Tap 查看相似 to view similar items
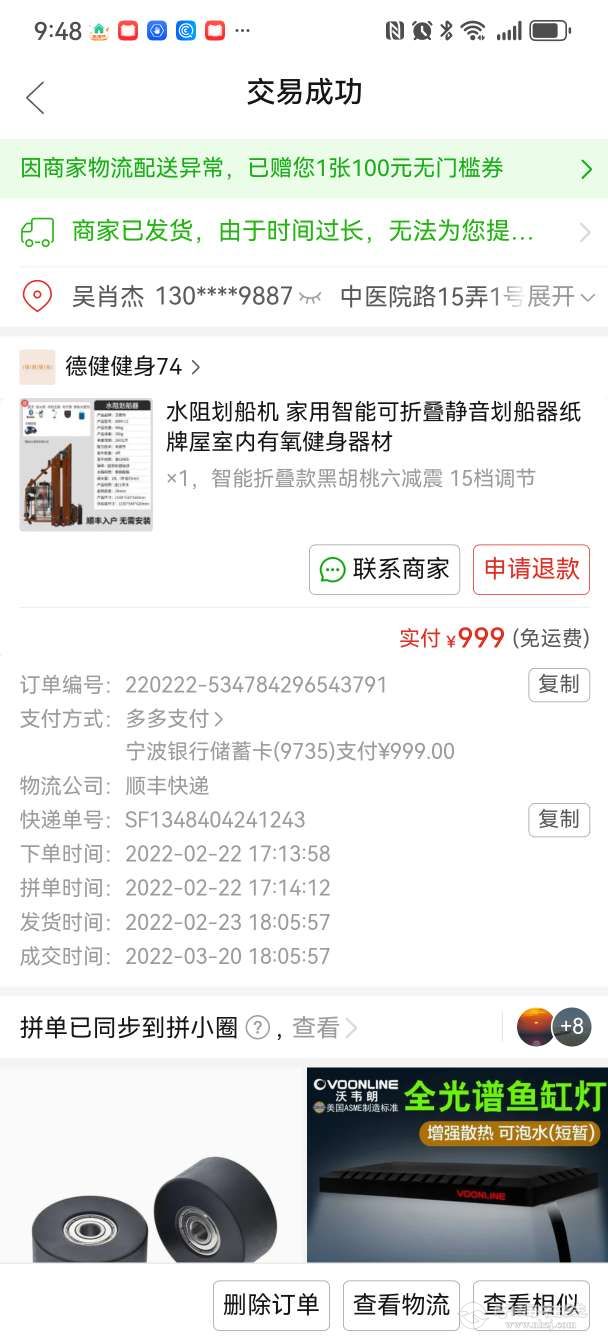 click(x=531, y=1305)
